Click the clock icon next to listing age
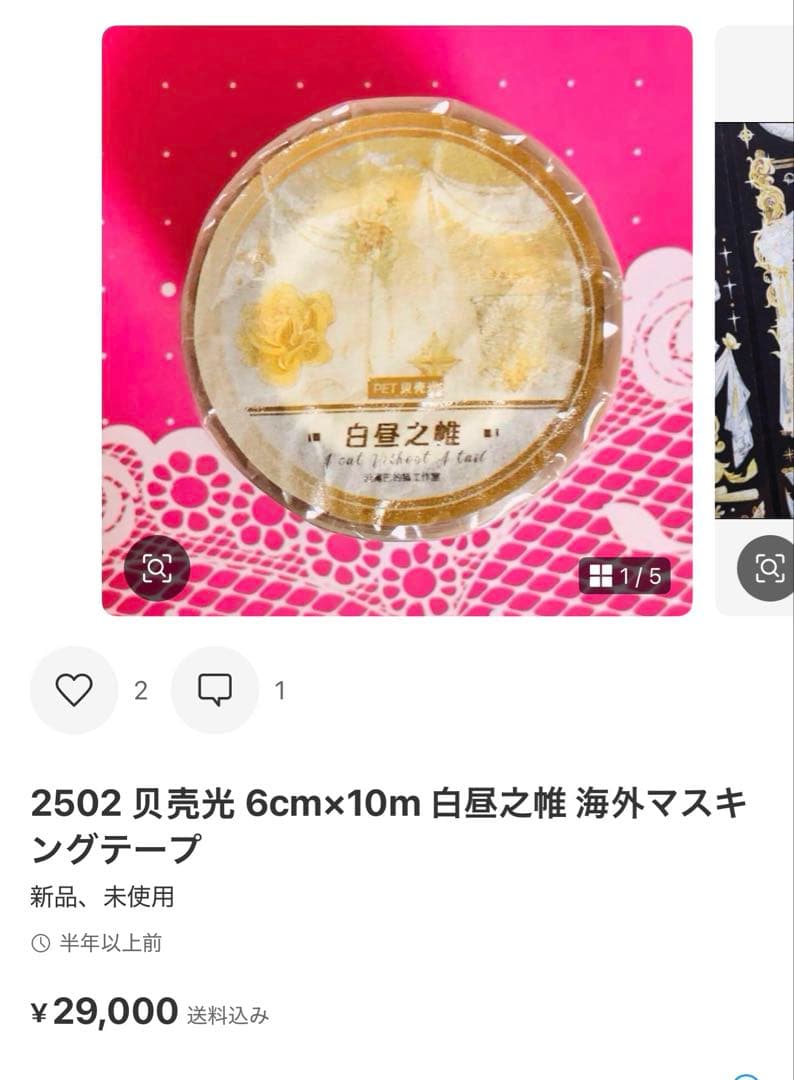This screenshot has height=1080, width=794. point(39,940)
